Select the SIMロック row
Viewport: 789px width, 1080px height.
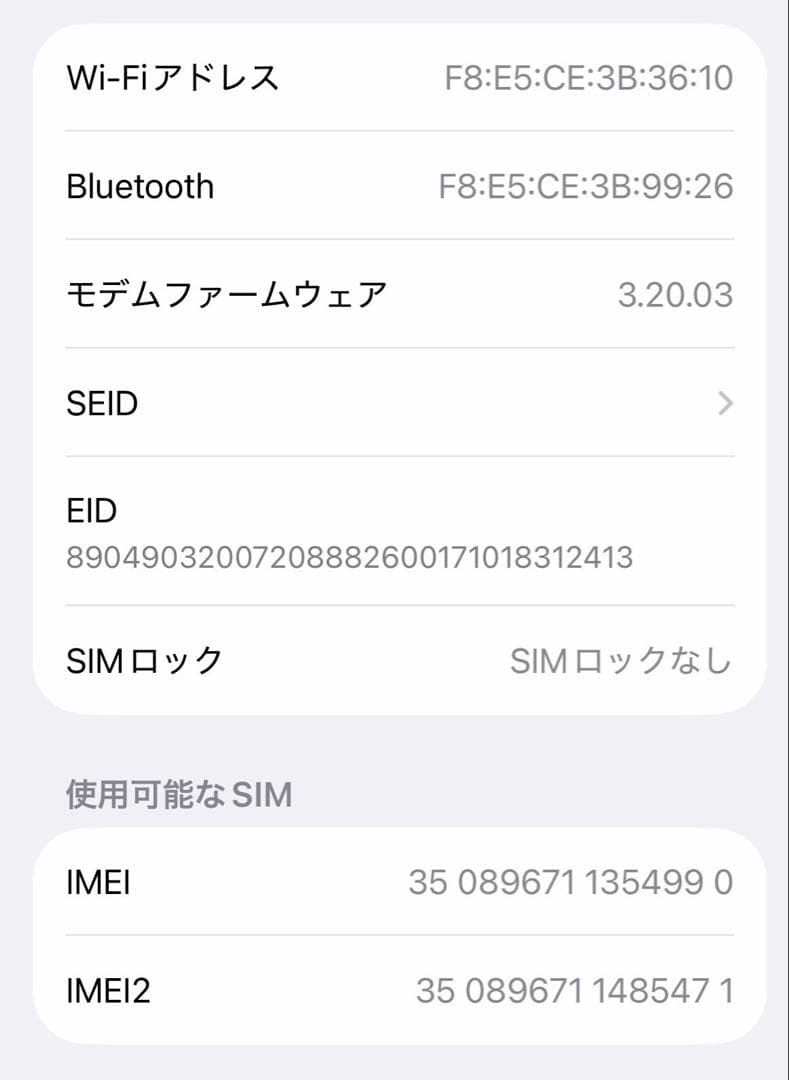pyautogui.click(x=395, y=660)
